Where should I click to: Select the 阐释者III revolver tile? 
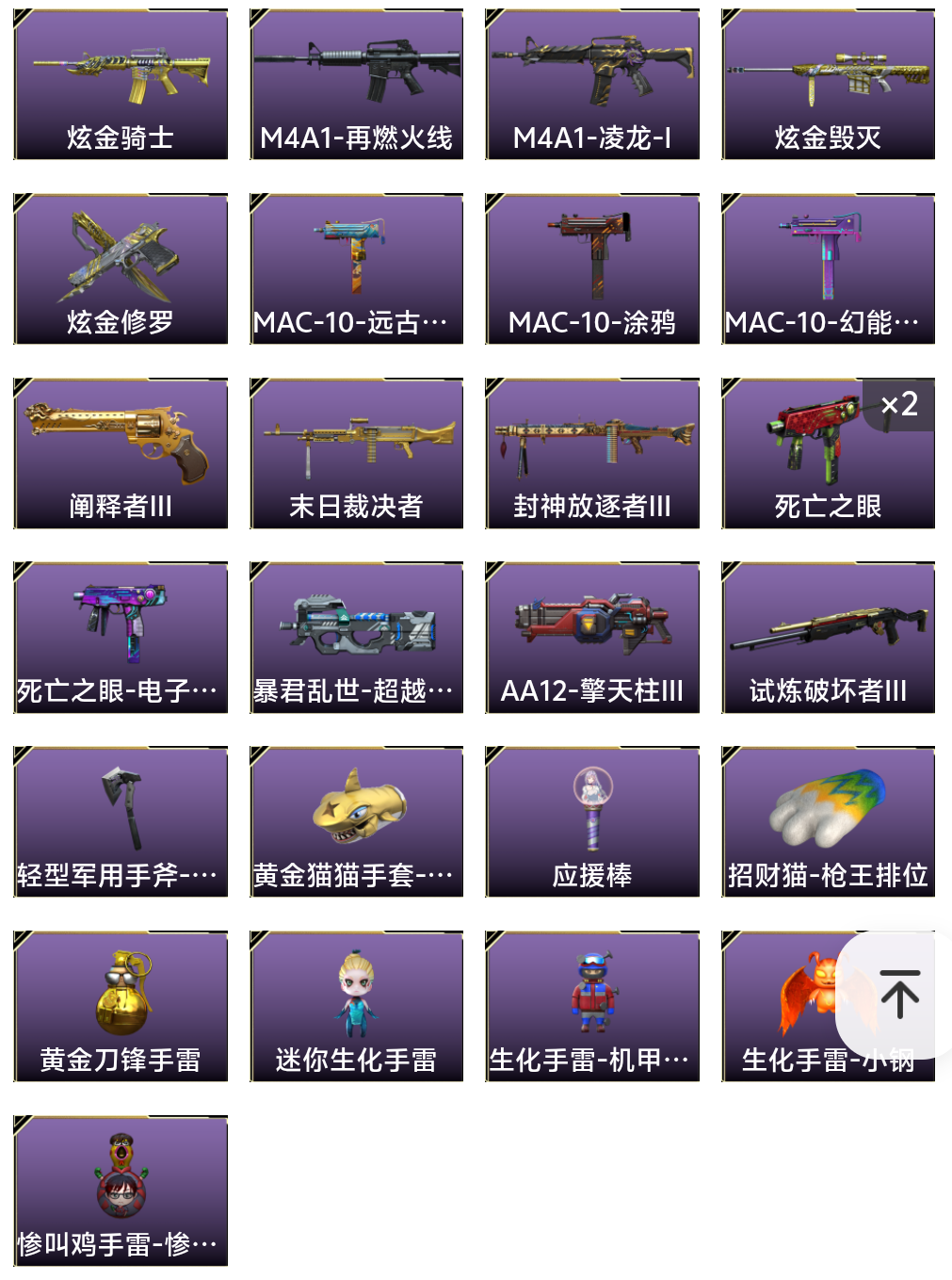pos(121,453)
